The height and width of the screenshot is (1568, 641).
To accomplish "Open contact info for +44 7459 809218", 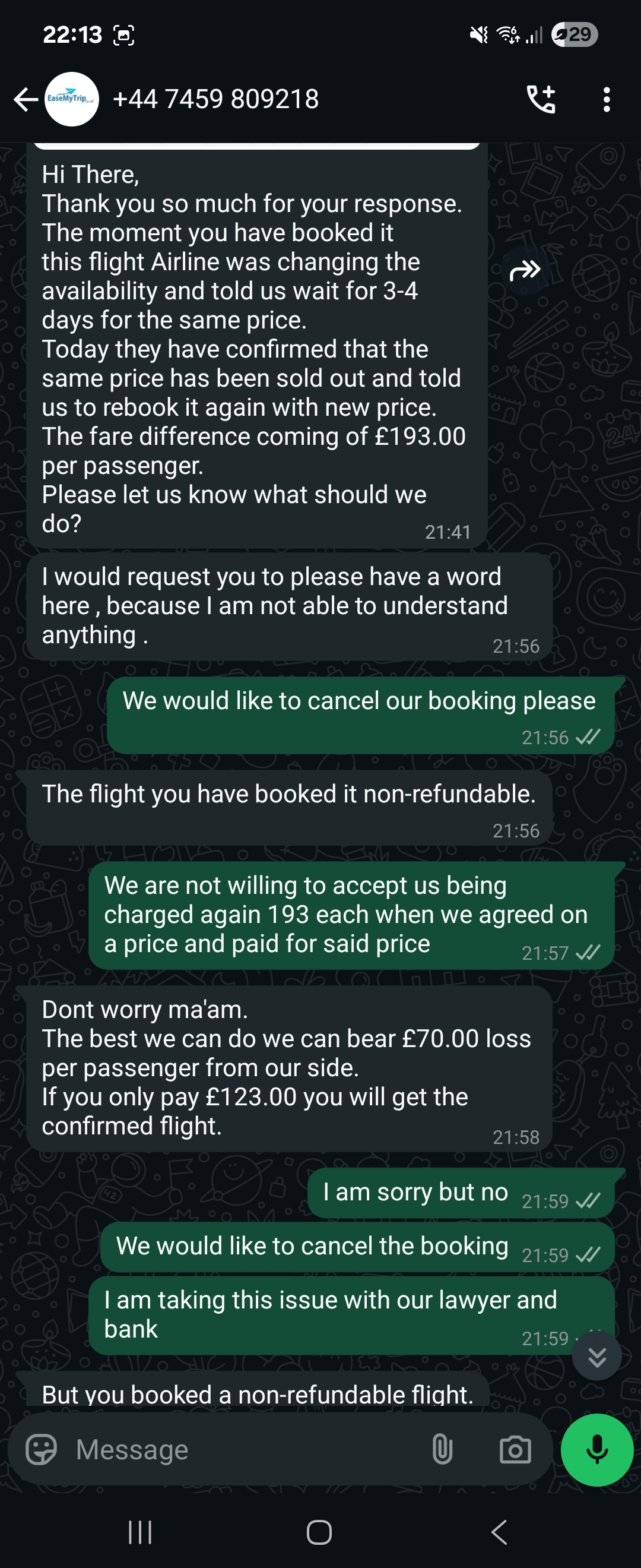I will point(216,99).
